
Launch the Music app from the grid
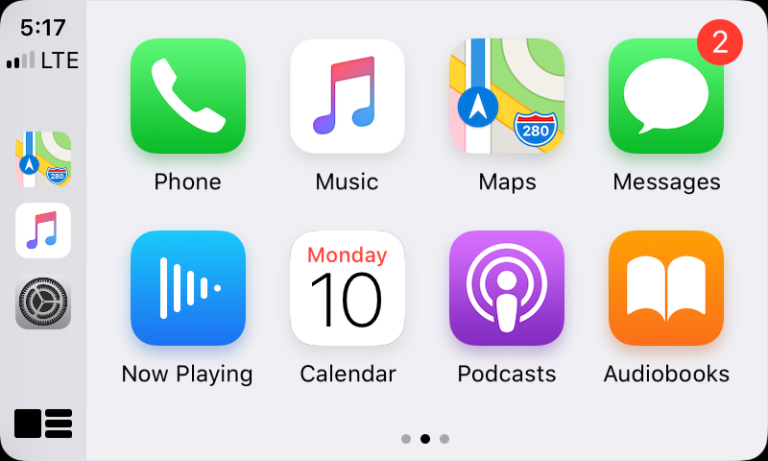click(x=347, y=96)
